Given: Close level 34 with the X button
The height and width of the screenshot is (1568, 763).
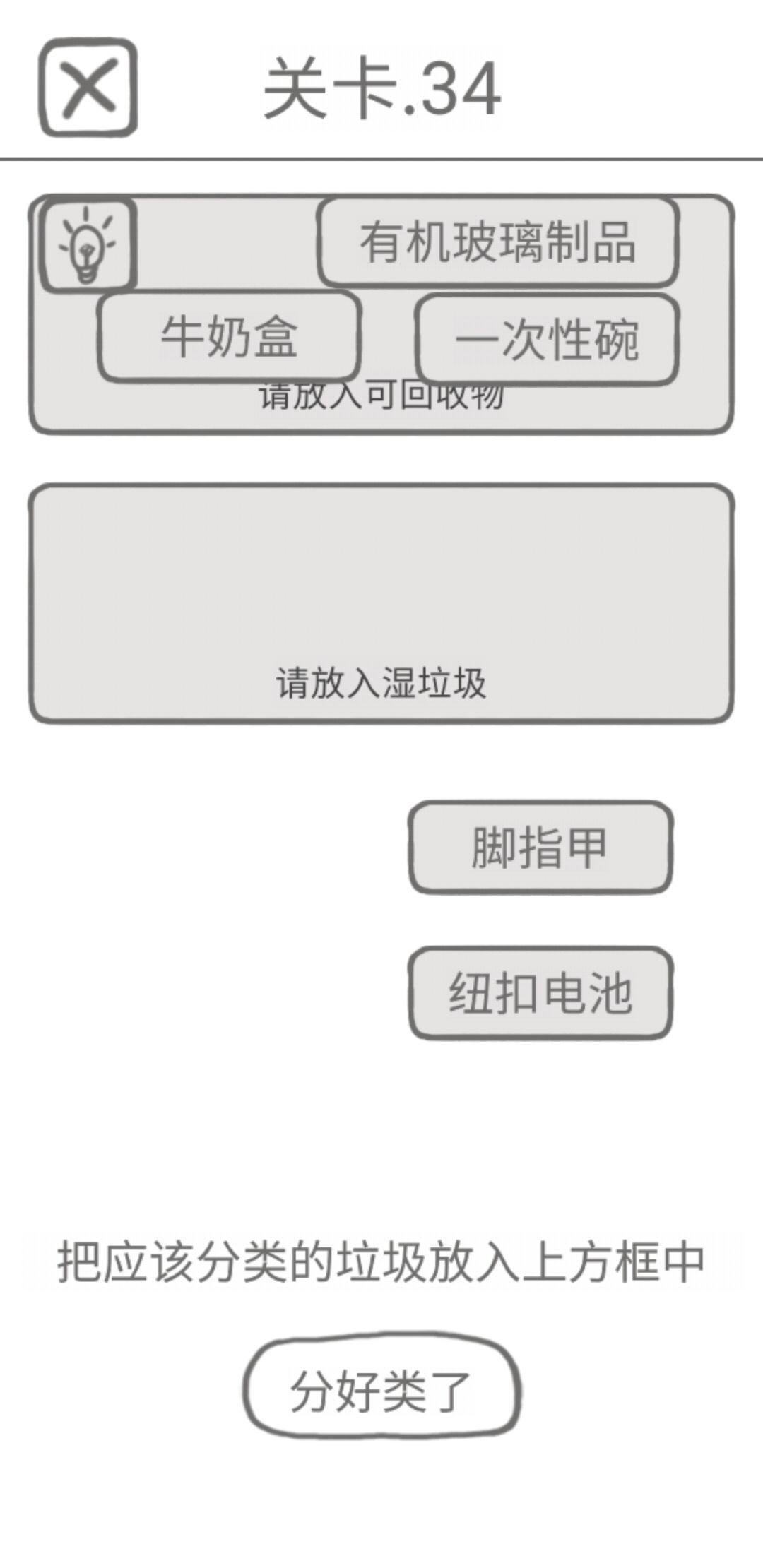Looking at the screenshot, I should coord(88,88).
